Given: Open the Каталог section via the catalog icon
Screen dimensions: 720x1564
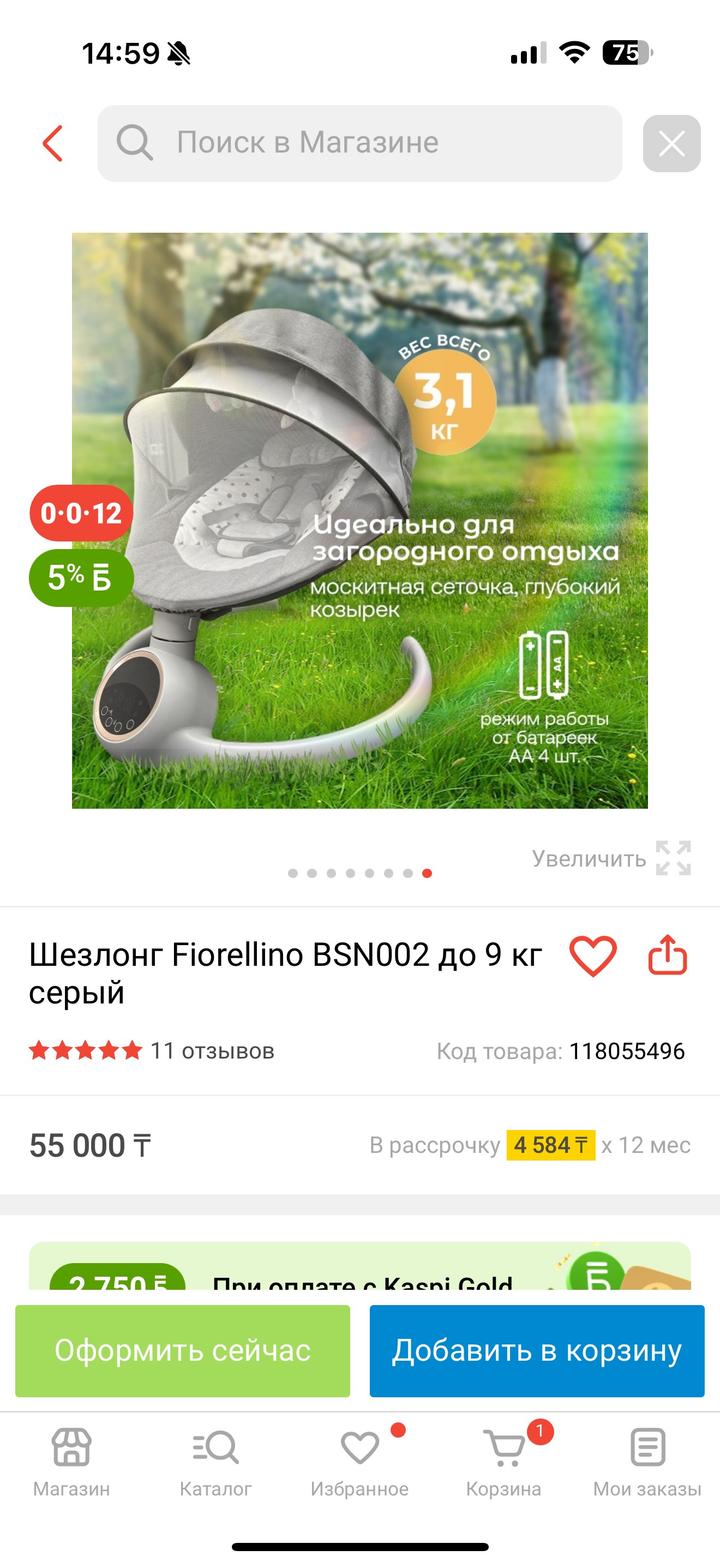Looking at the screenshot, I should [214, 1446].
